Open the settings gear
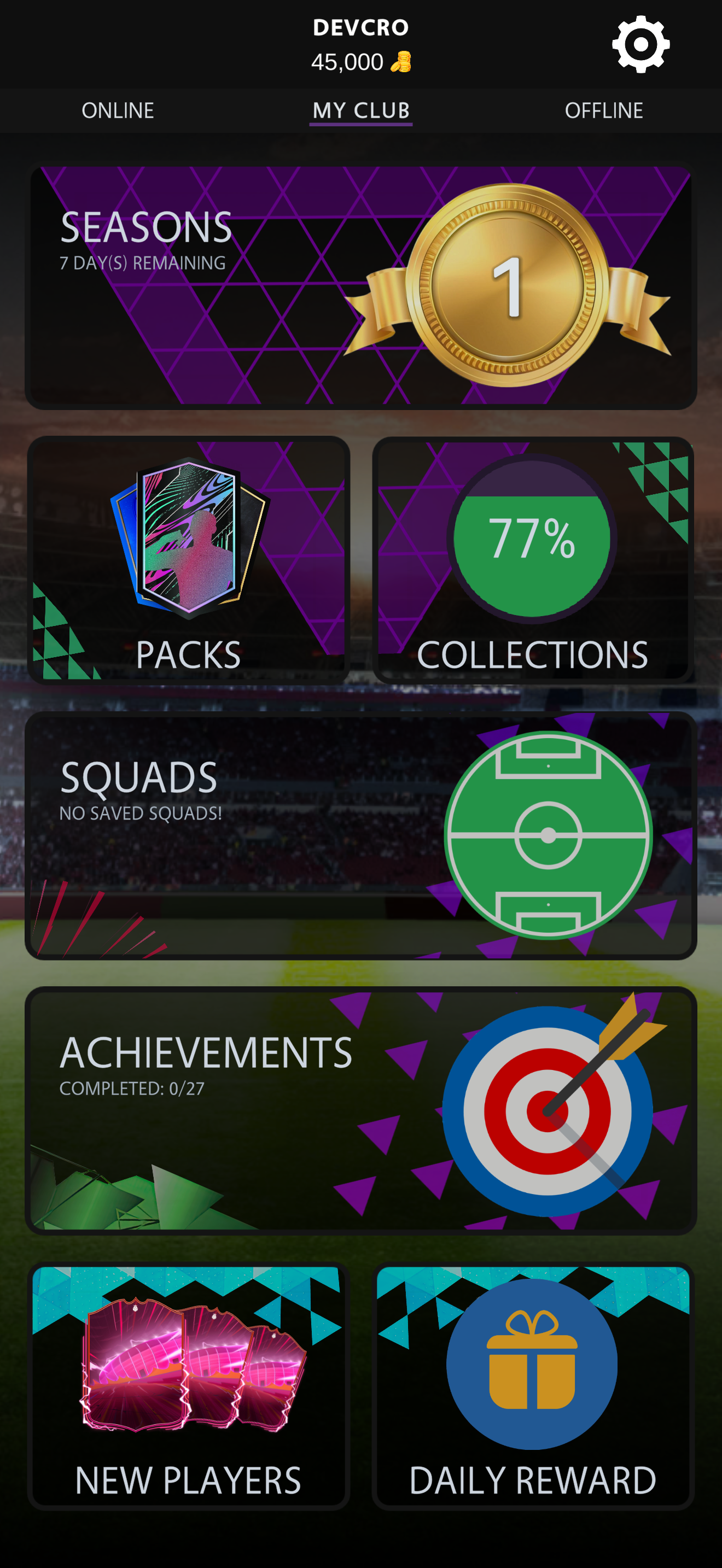This screenshot has width=722, height=1568. tap(641, 44)
